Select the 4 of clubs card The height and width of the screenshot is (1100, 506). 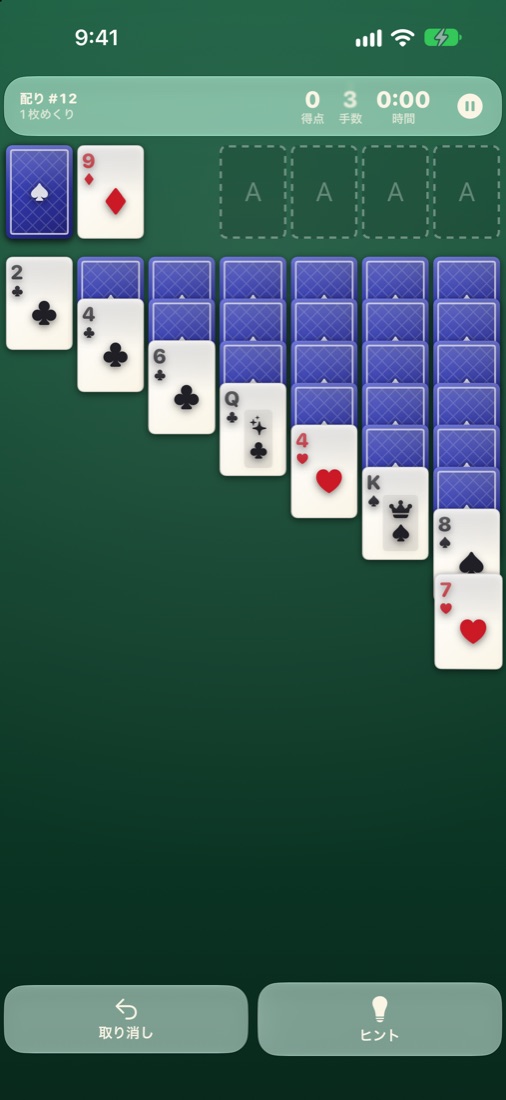tap(111, 345)
